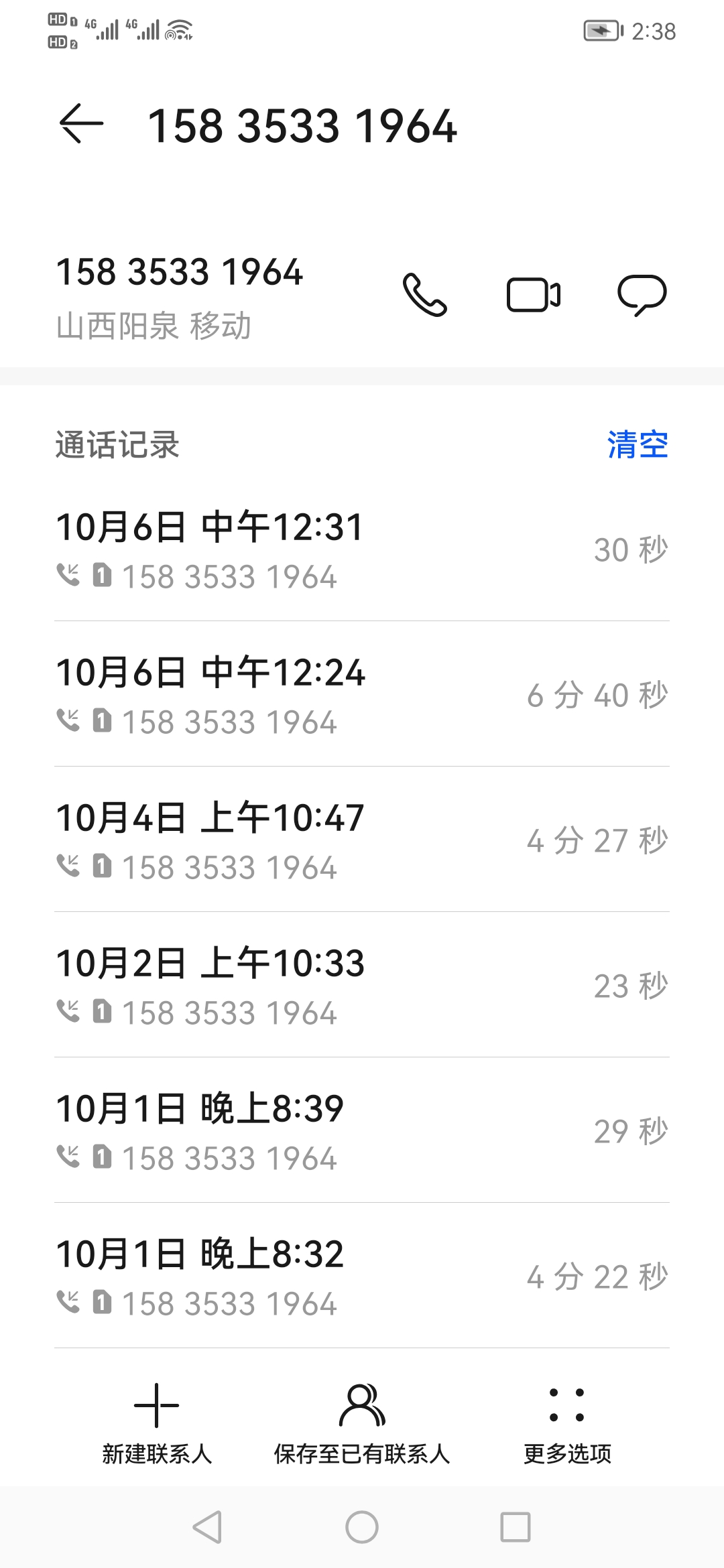Send a message via the speech bubble icon

pos(642,295)
